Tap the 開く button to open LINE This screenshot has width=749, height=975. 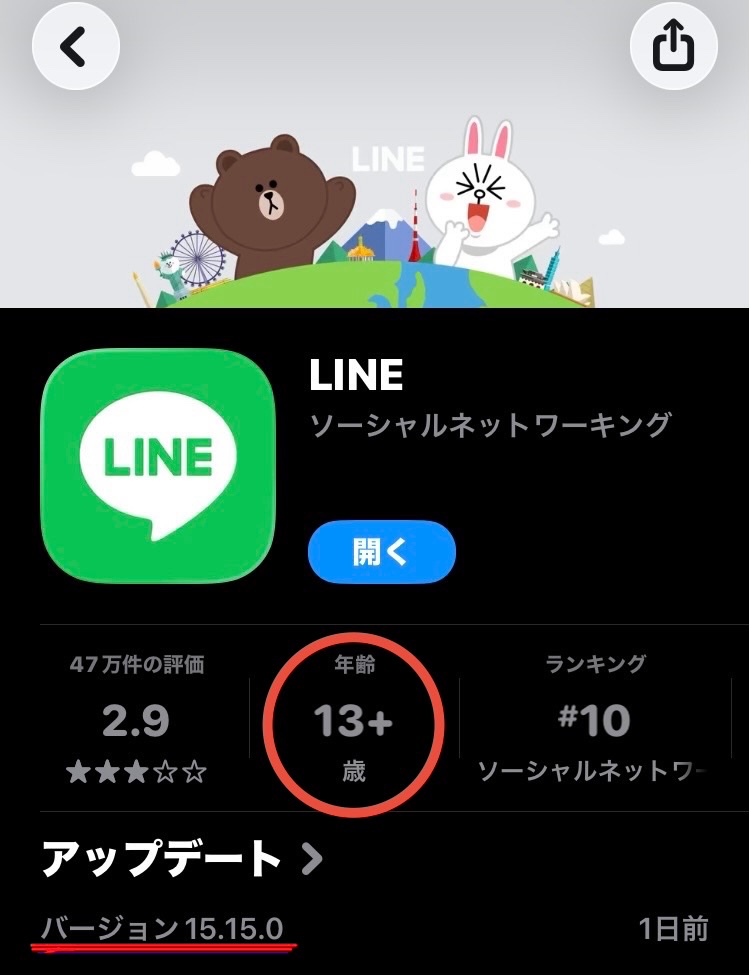[x=382, y=552]
